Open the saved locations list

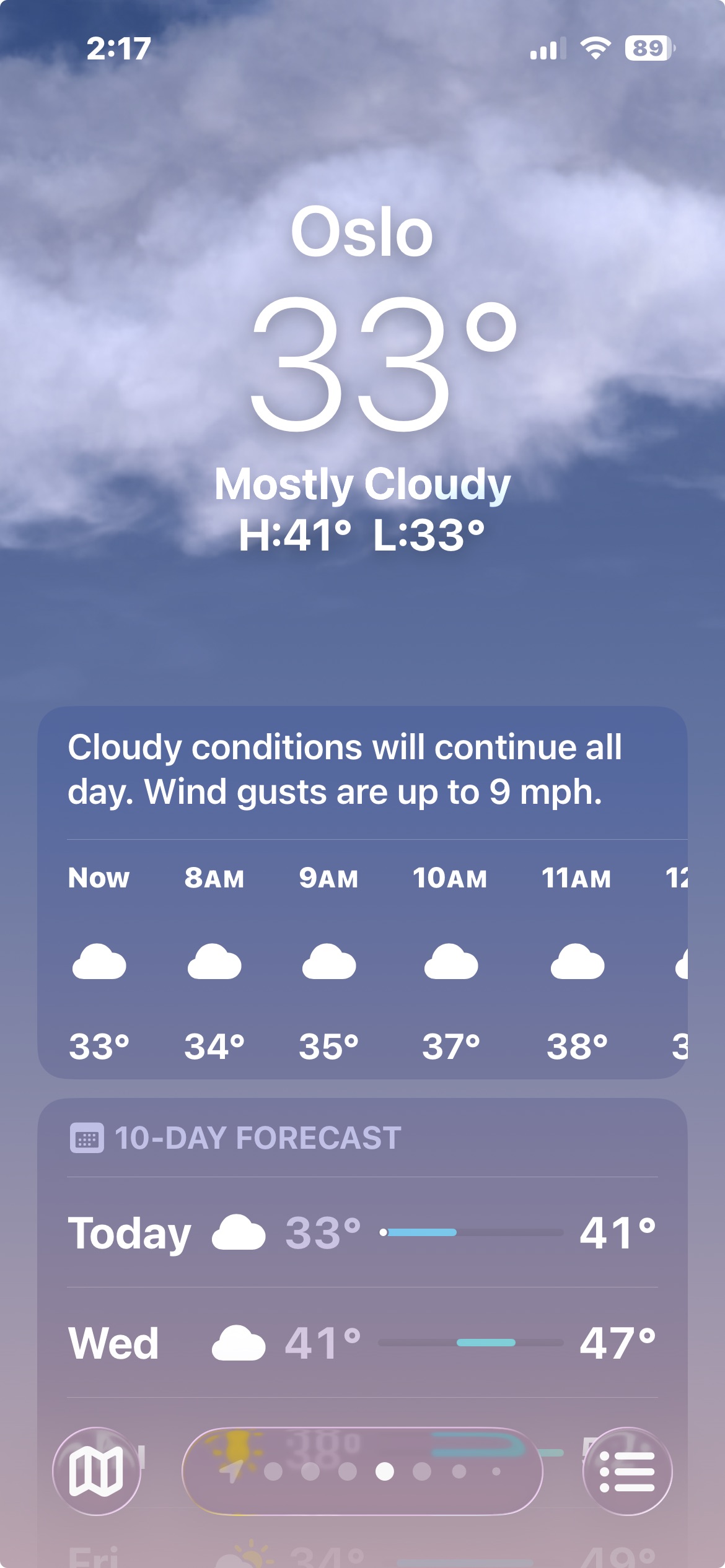point(627,1471)
